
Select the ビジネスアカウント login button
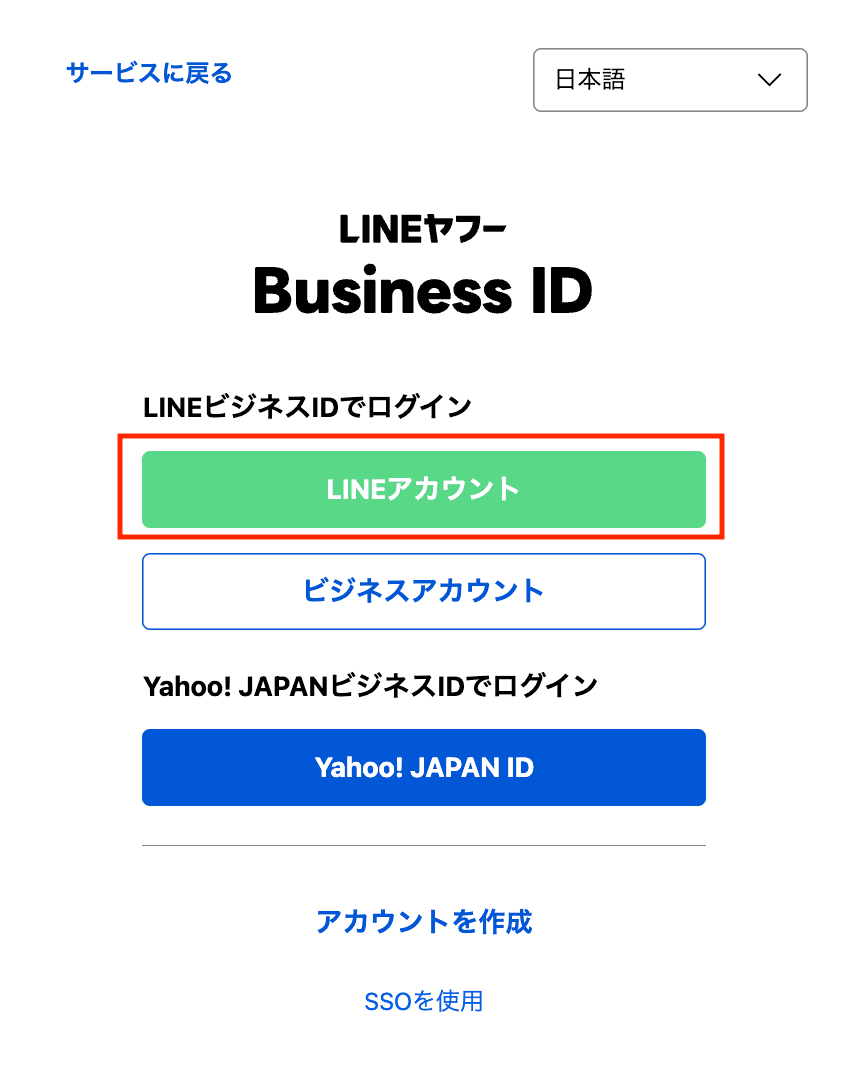click(423, 591)
